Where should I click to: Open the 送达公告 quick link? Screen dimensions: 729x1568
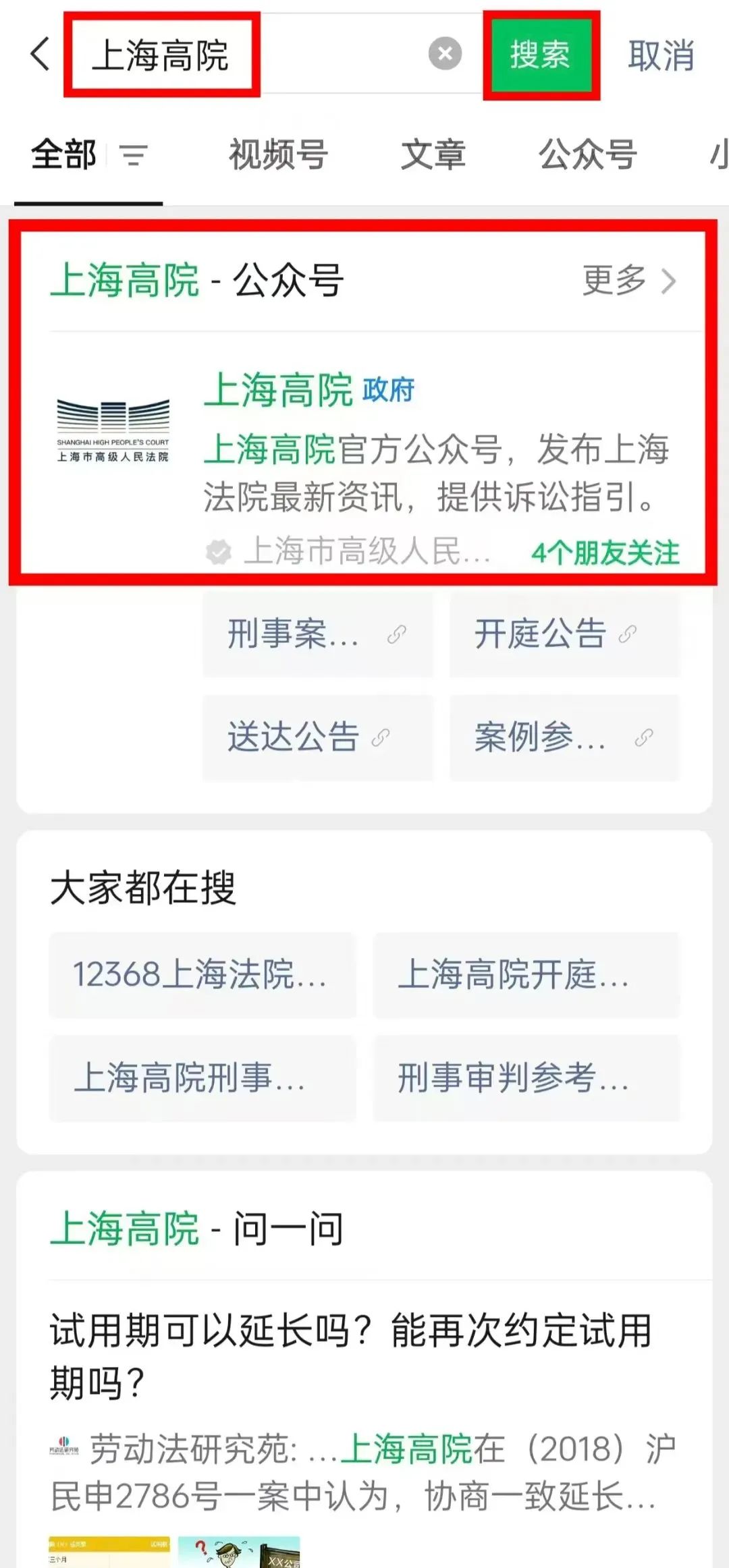317,737
